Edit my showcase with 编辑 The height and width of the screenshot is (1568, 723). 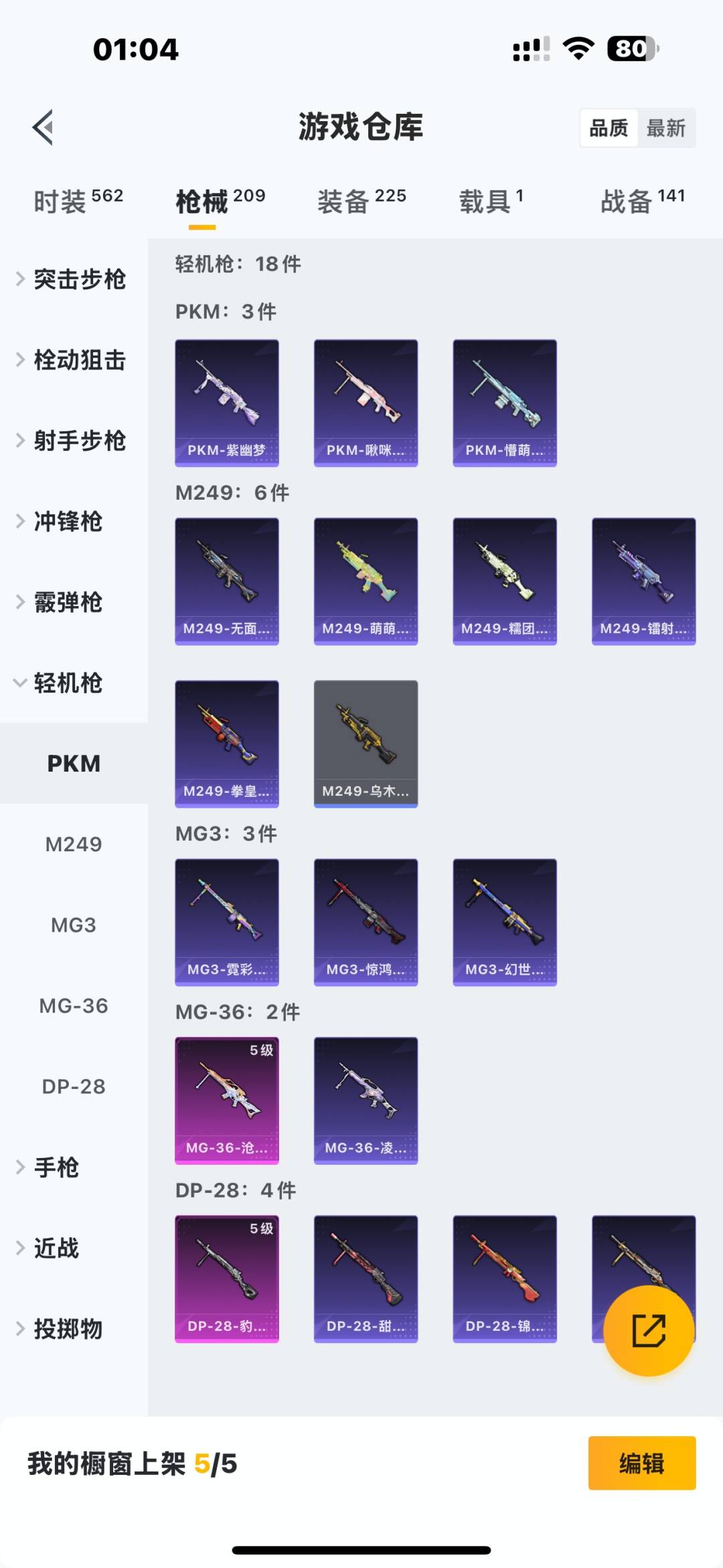pyautogui.click(x=641, y=1463)
